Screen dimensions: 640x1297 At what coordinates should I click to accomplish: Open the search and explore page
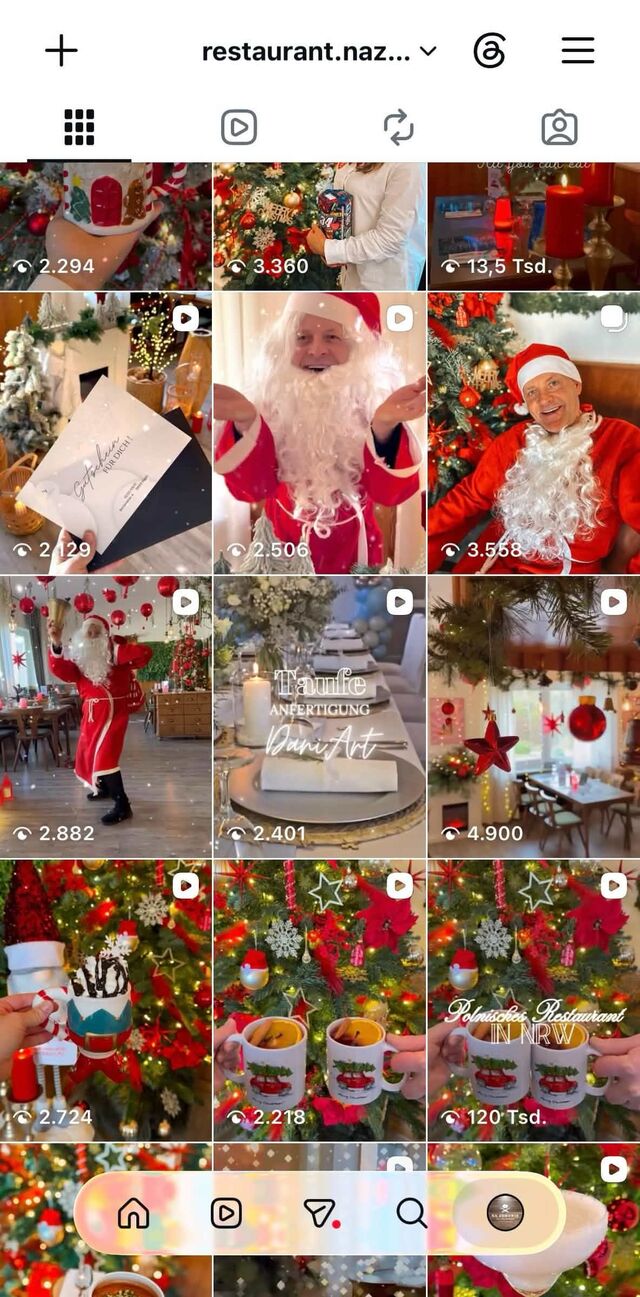411,1213
